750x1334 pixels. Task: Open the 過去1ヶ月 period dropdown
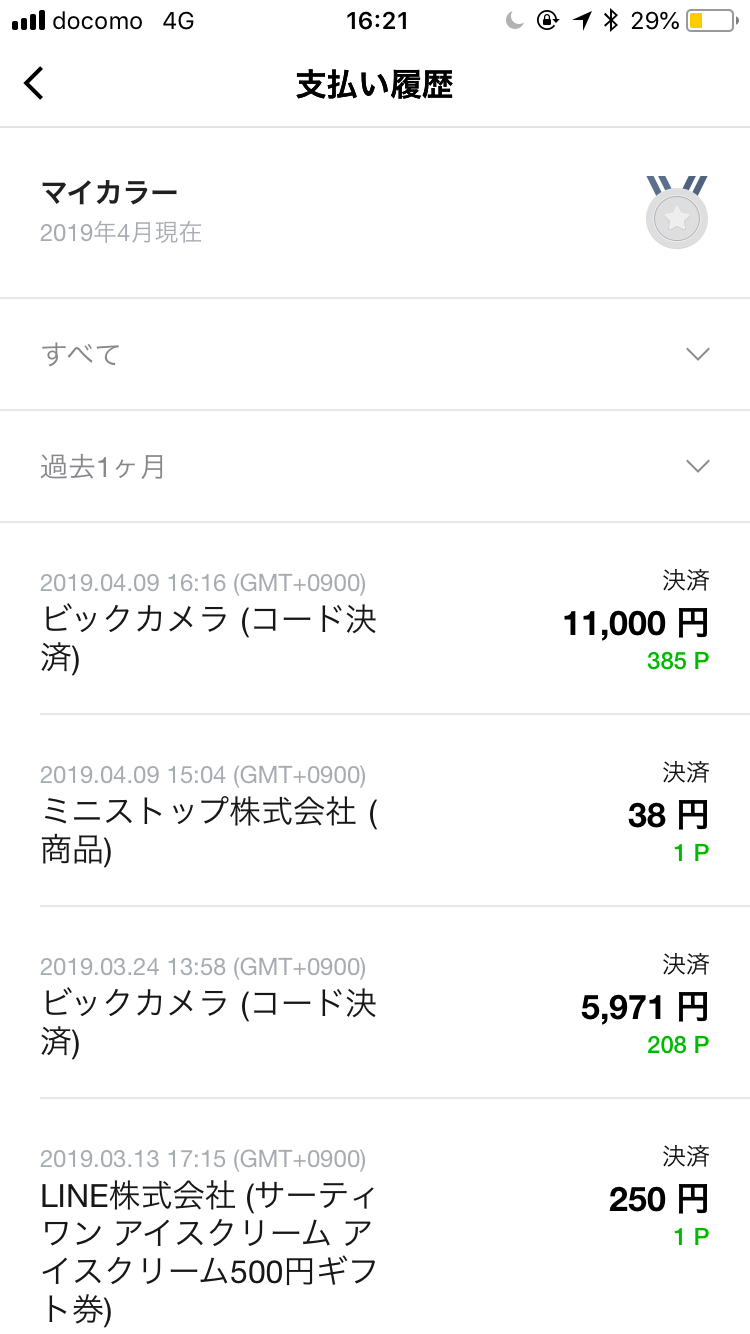[375, 466]
